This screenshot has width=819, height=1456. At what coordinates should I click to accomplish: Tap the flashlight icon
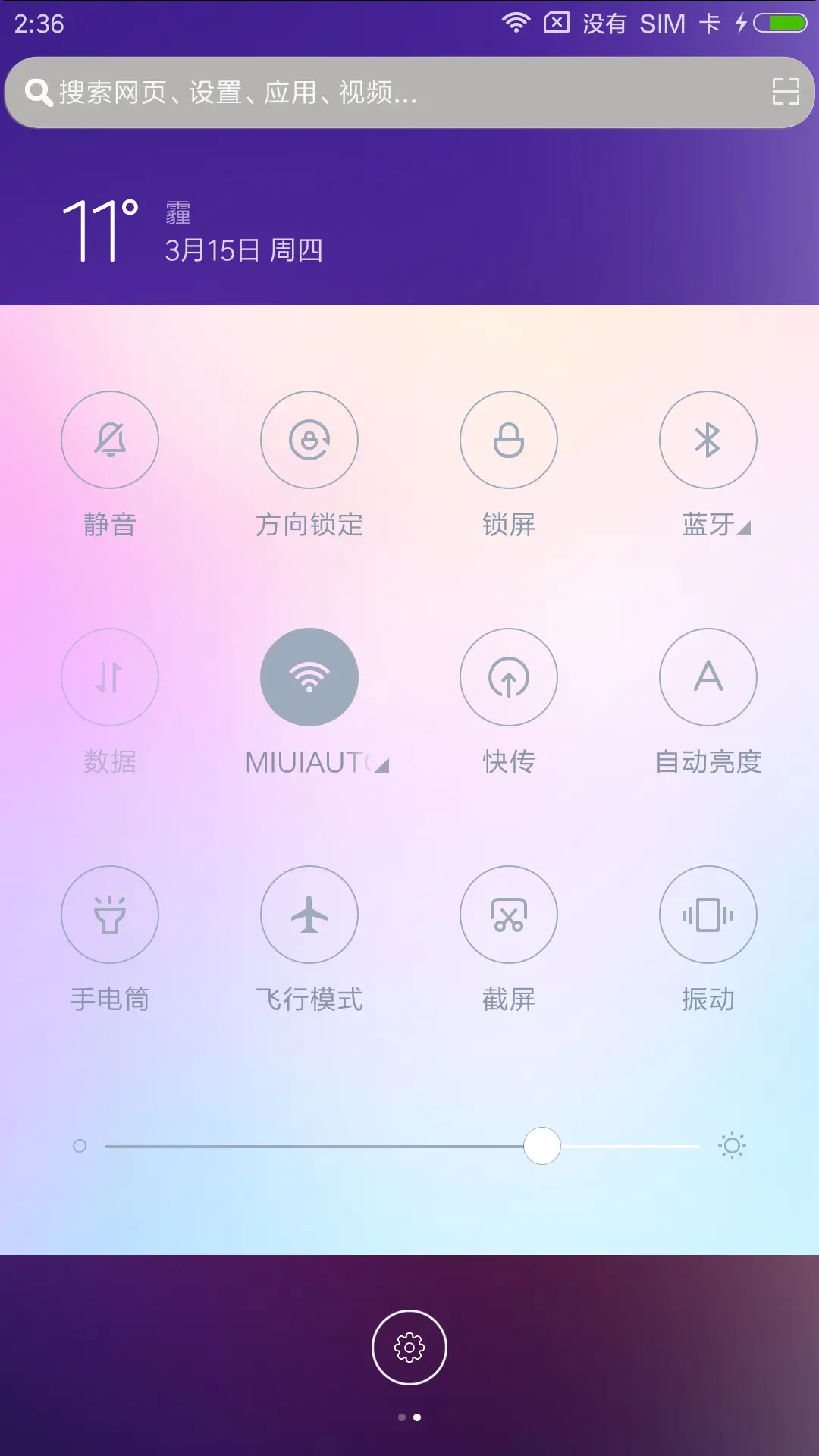[110, 915]
